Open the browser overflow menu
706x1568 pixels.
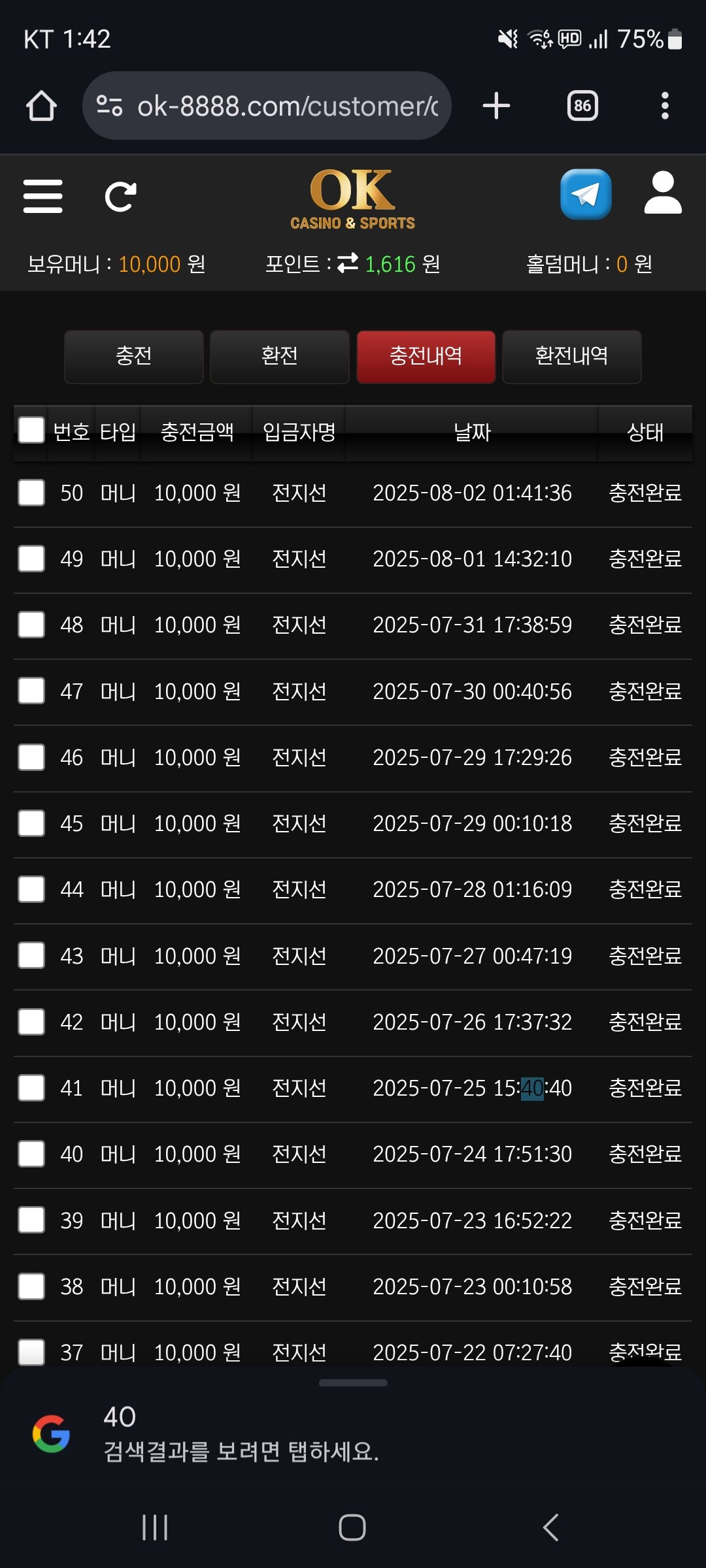tap(665, 106)
